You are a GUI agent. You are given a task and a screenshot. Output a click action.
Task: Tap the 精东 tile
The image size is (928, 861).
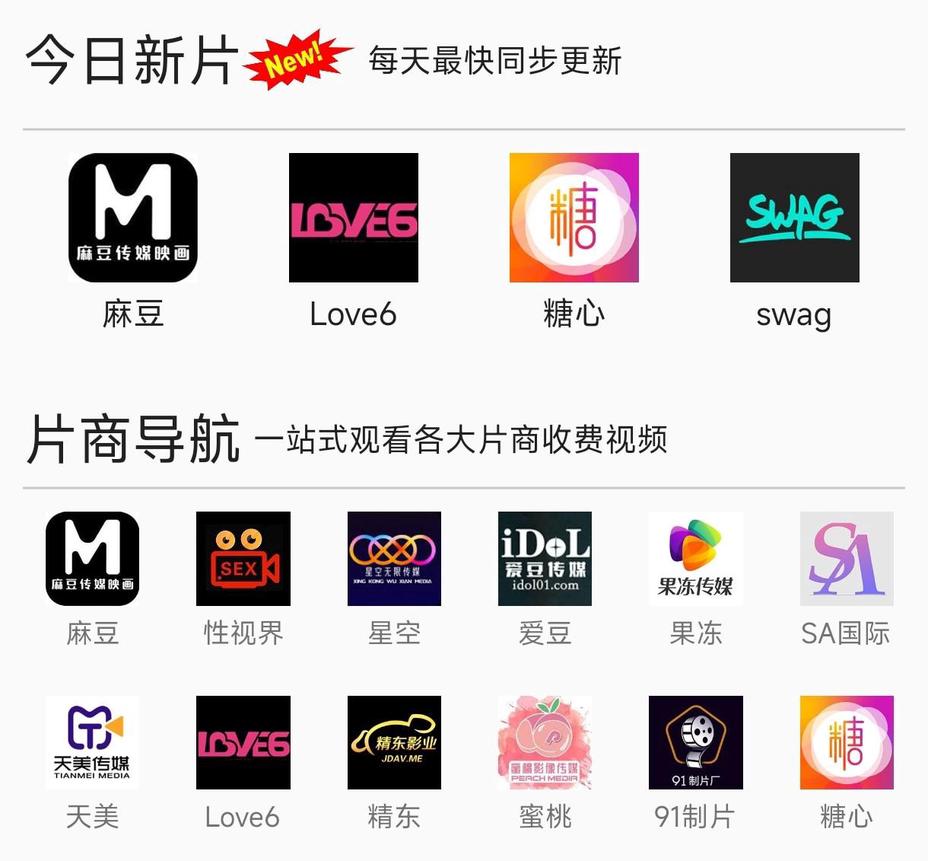394,743
